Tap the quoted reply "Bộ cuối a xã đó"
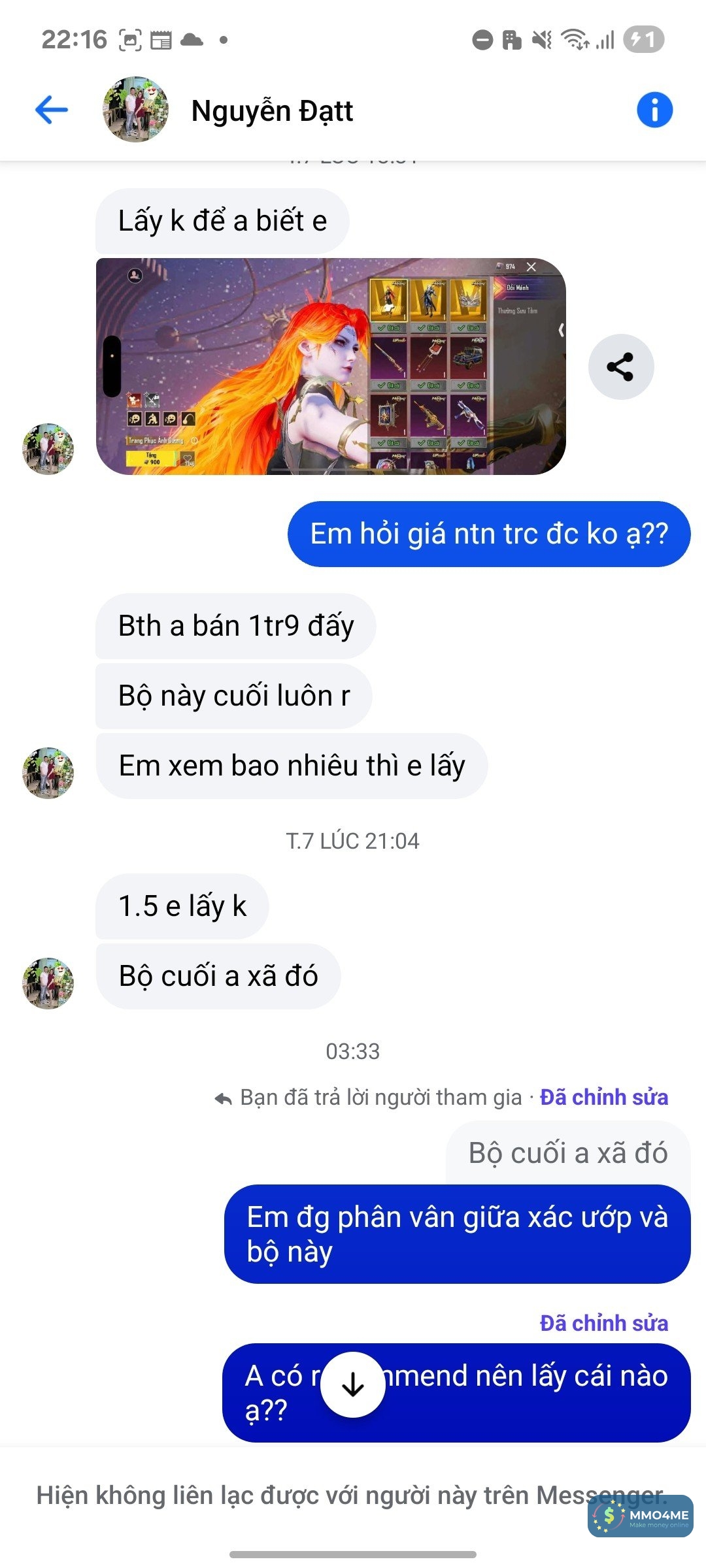Viewport: 706px width, 1568px height. pos(567,1153)
